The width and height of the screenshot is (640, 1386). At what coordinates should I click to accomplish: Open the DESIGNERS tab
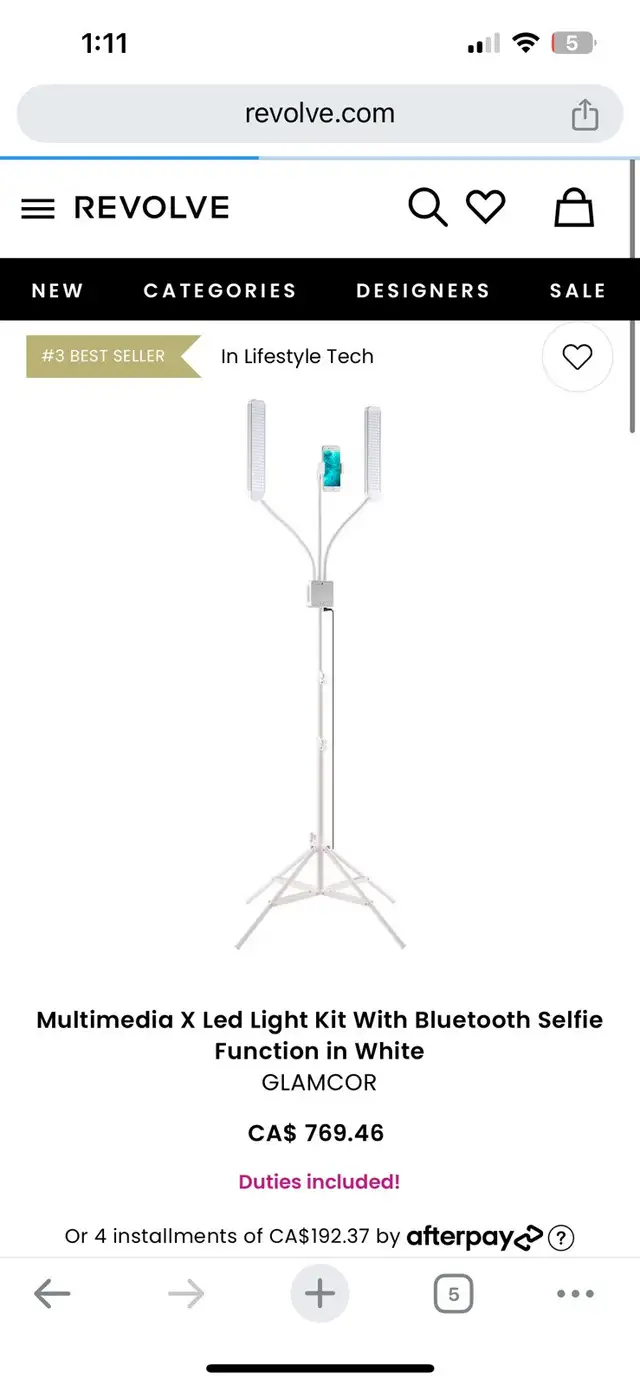click(423, 291)
